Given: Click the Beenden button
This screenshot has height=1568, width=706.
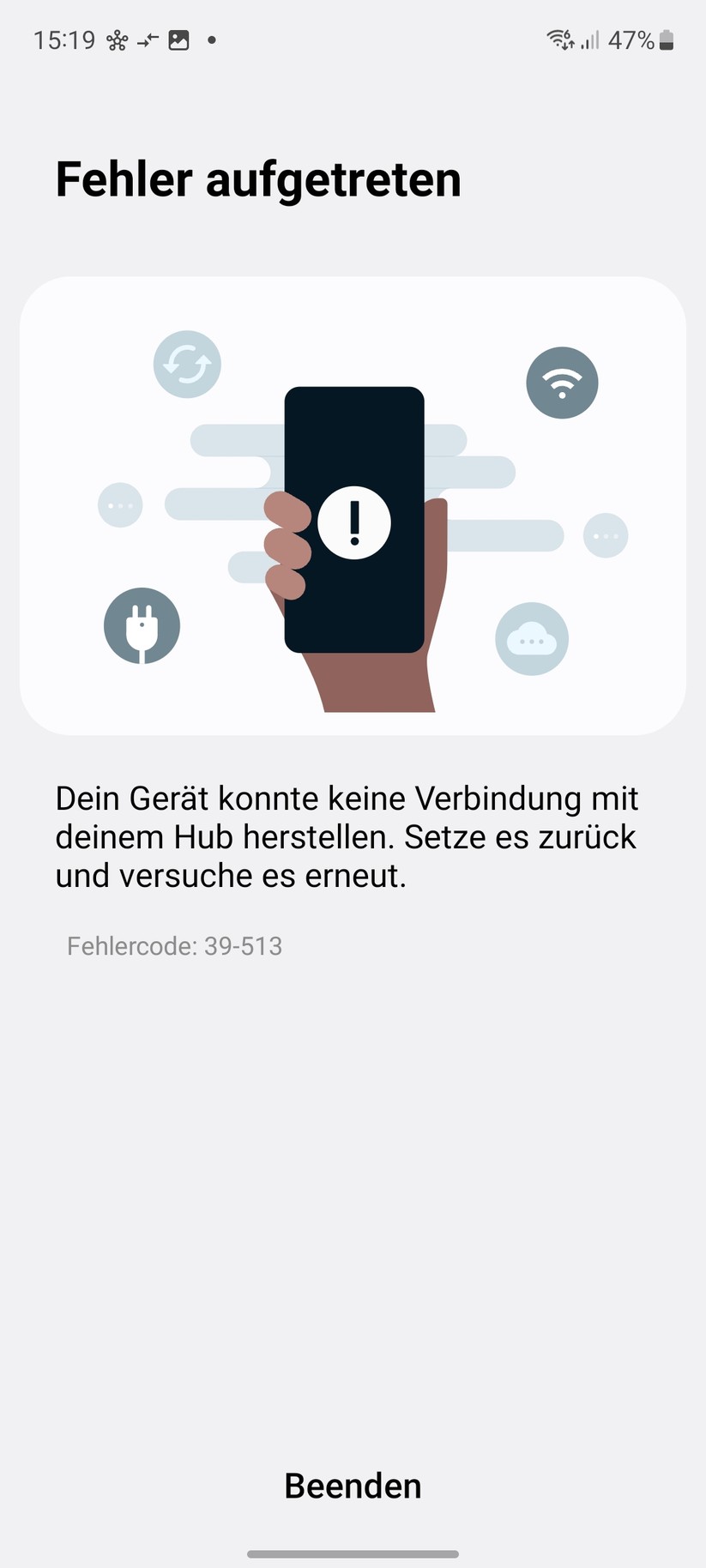Looking at the screenshot, I should (x=353, y=1486).
